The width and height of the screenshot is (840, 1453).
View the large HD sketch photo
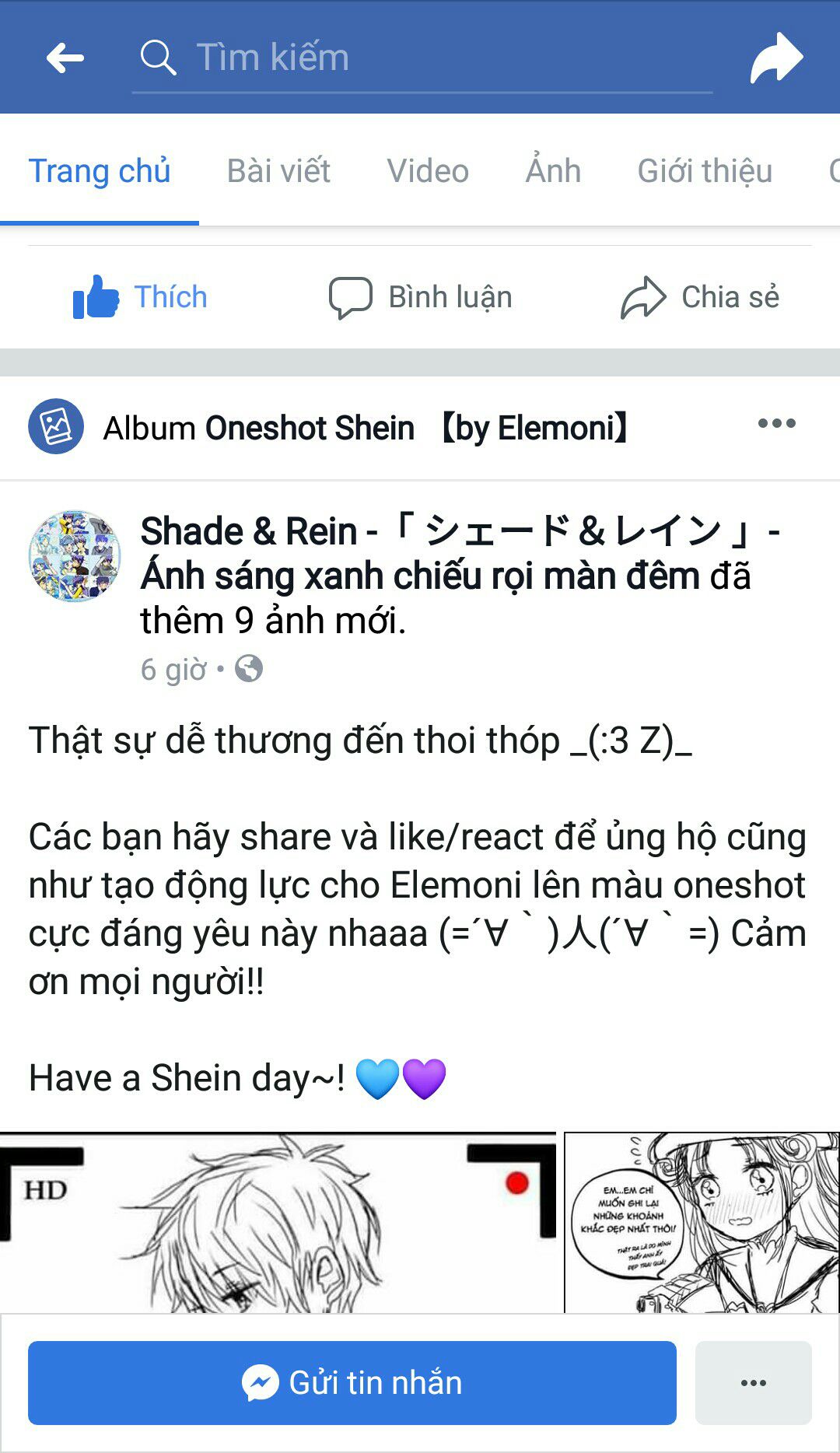(278, 1222)
